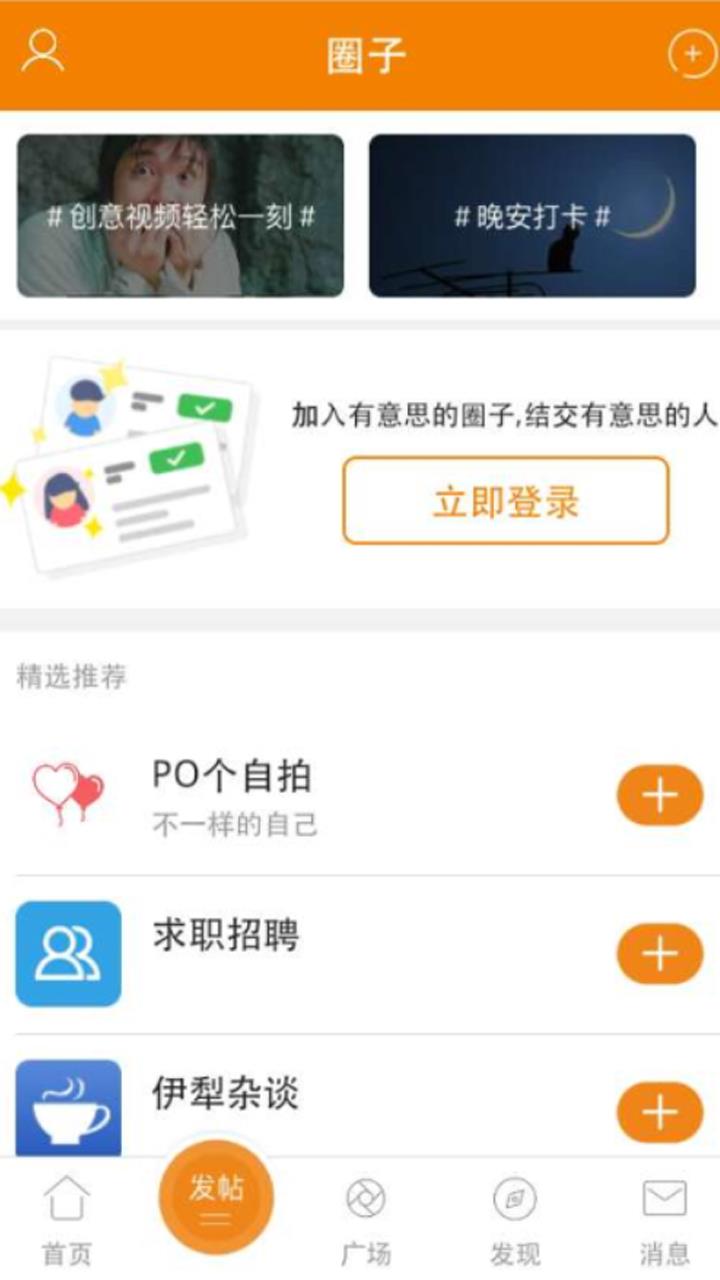This screenshot has height=1280, width=720.
Task: Open the 晚安打卡 topic card
Action: pos(532,216)
